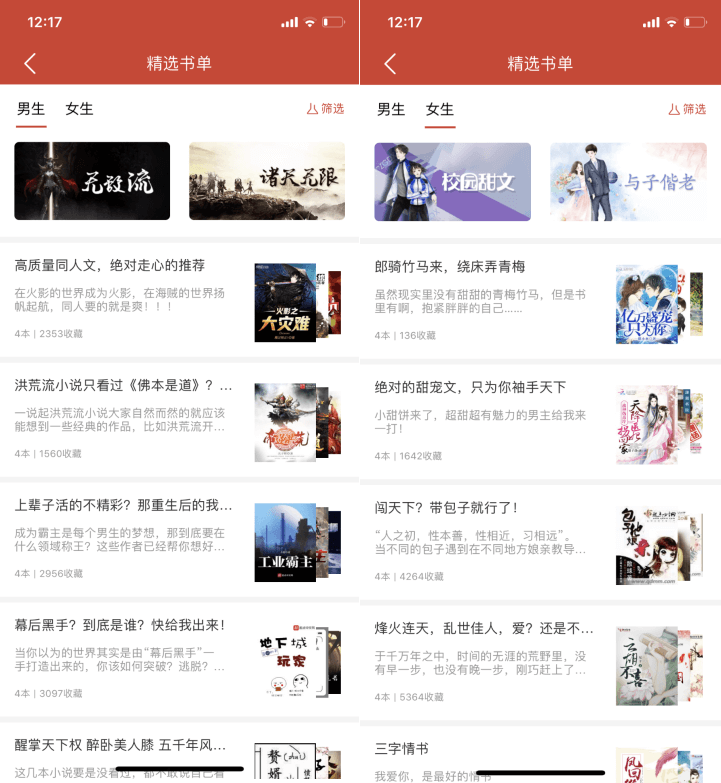This screenshot has height=783, width=721.
Task: Open the 与子偕老 banner booklist
Action: (x=628, y=182)
